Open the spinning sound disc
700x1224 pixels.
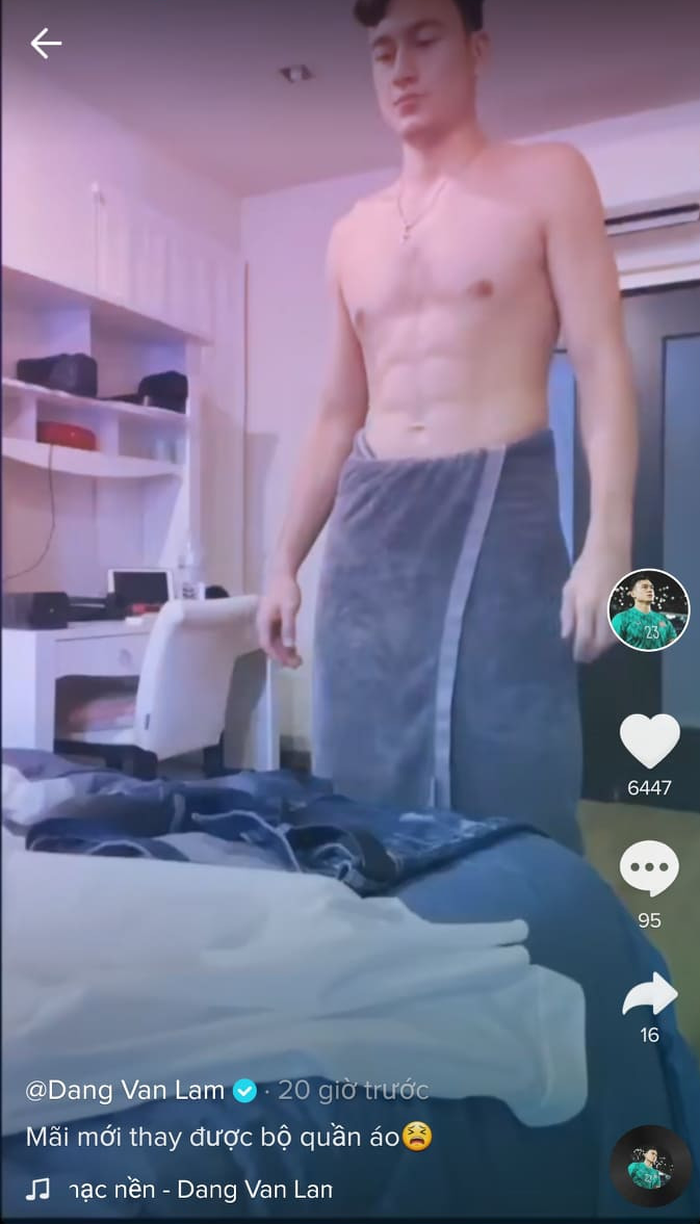[650, 1166]
